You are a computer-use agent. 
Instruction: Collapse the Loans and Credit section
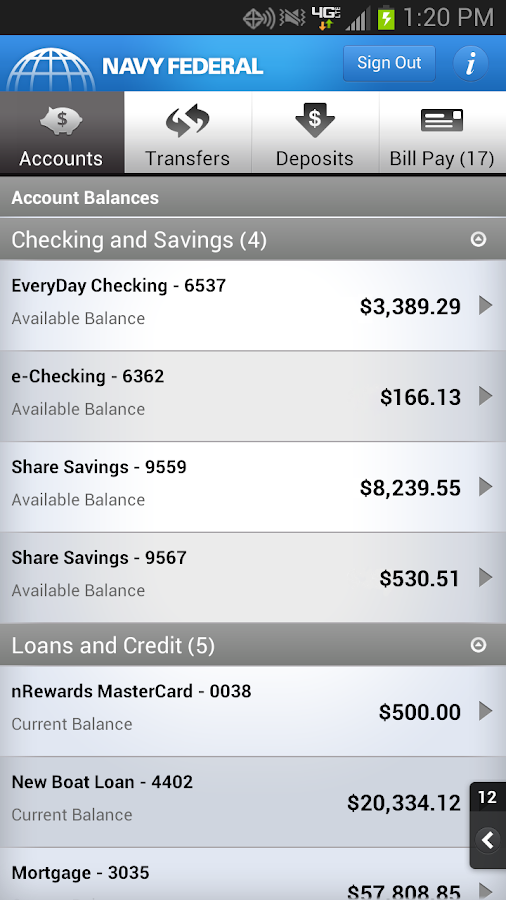coord(478,645)
